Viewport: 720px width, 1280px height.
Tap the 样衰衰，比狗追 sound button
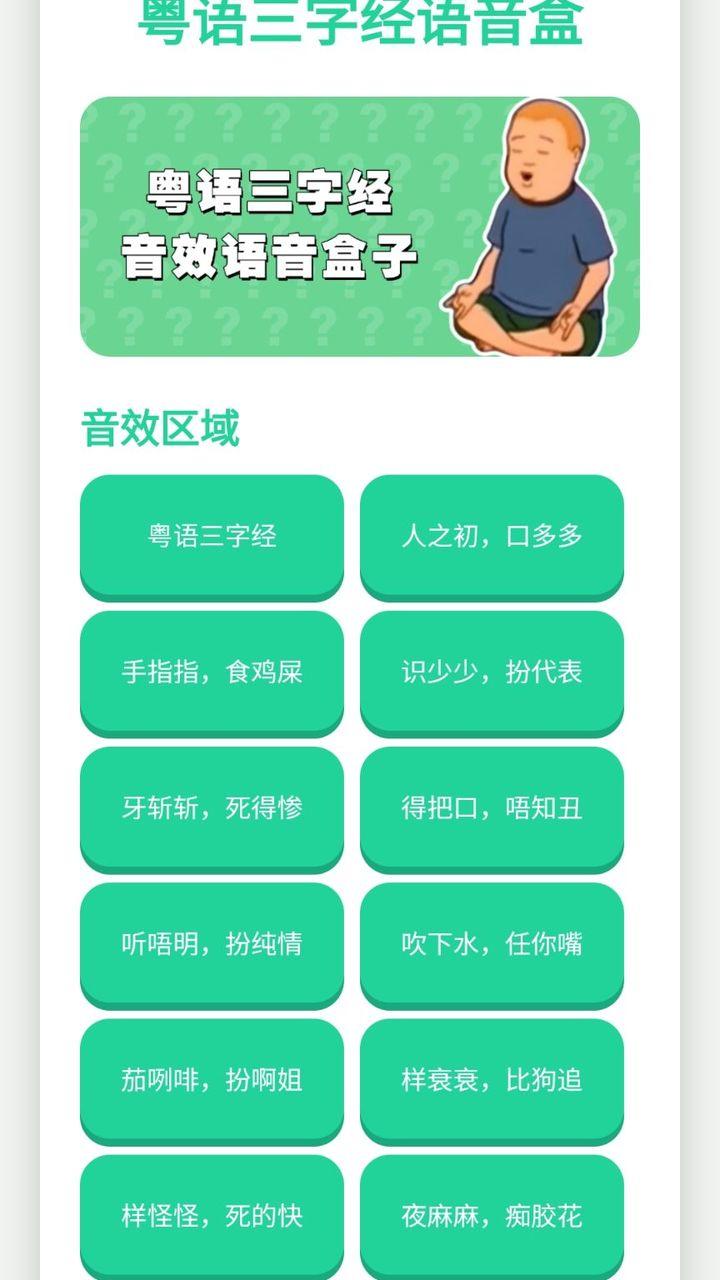click(492, 1080)
